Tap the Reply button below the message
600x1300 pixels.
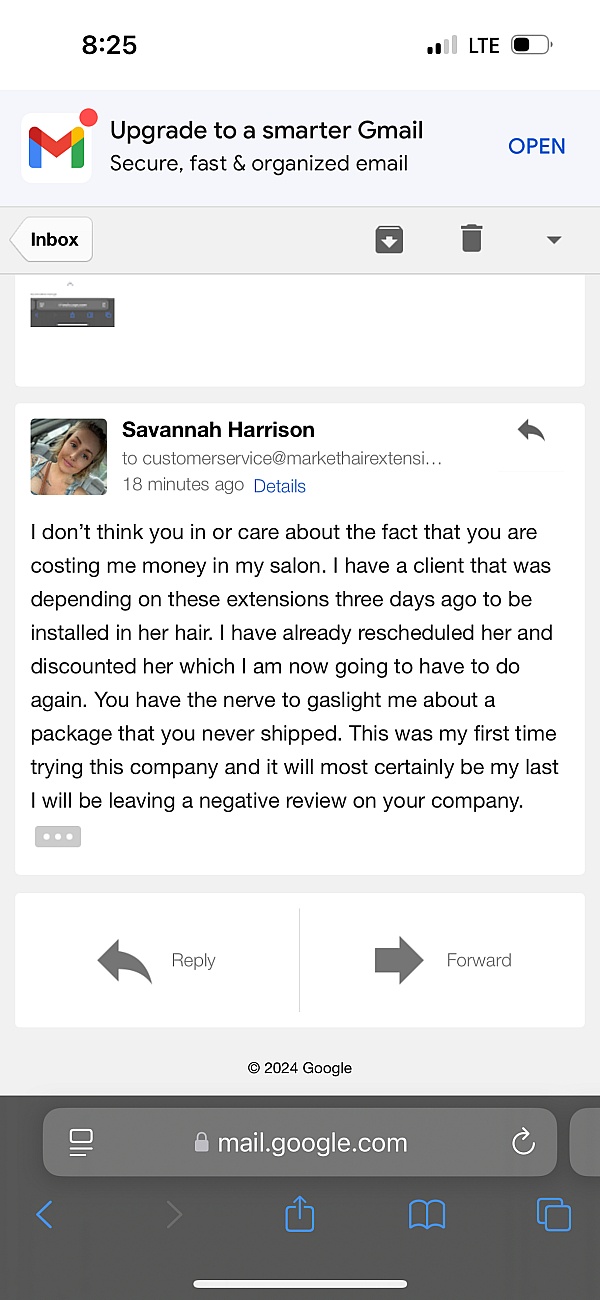pyautogui.click(x=157, y=960)
